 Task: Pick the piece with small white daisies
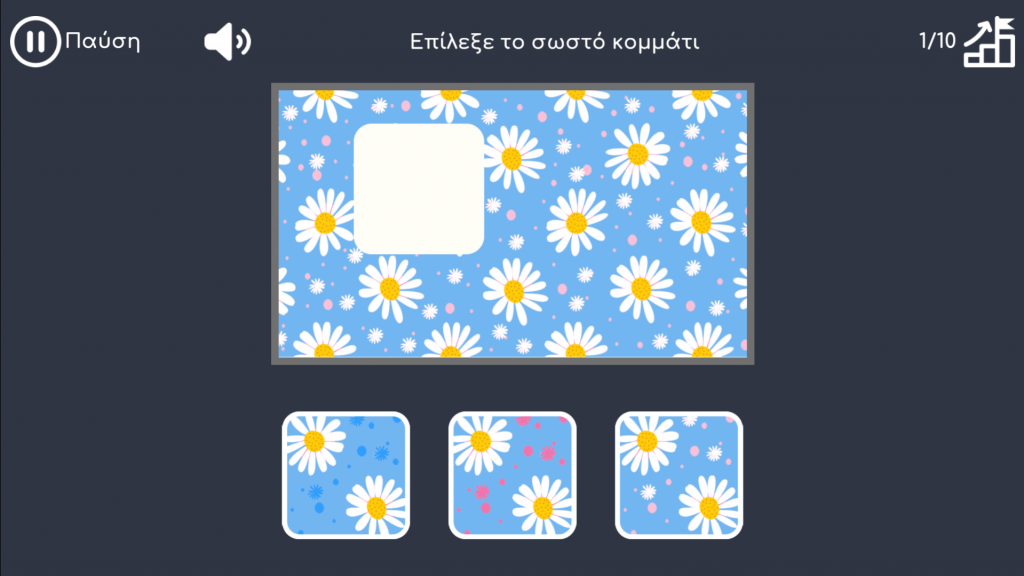click(x=678, y=475)
